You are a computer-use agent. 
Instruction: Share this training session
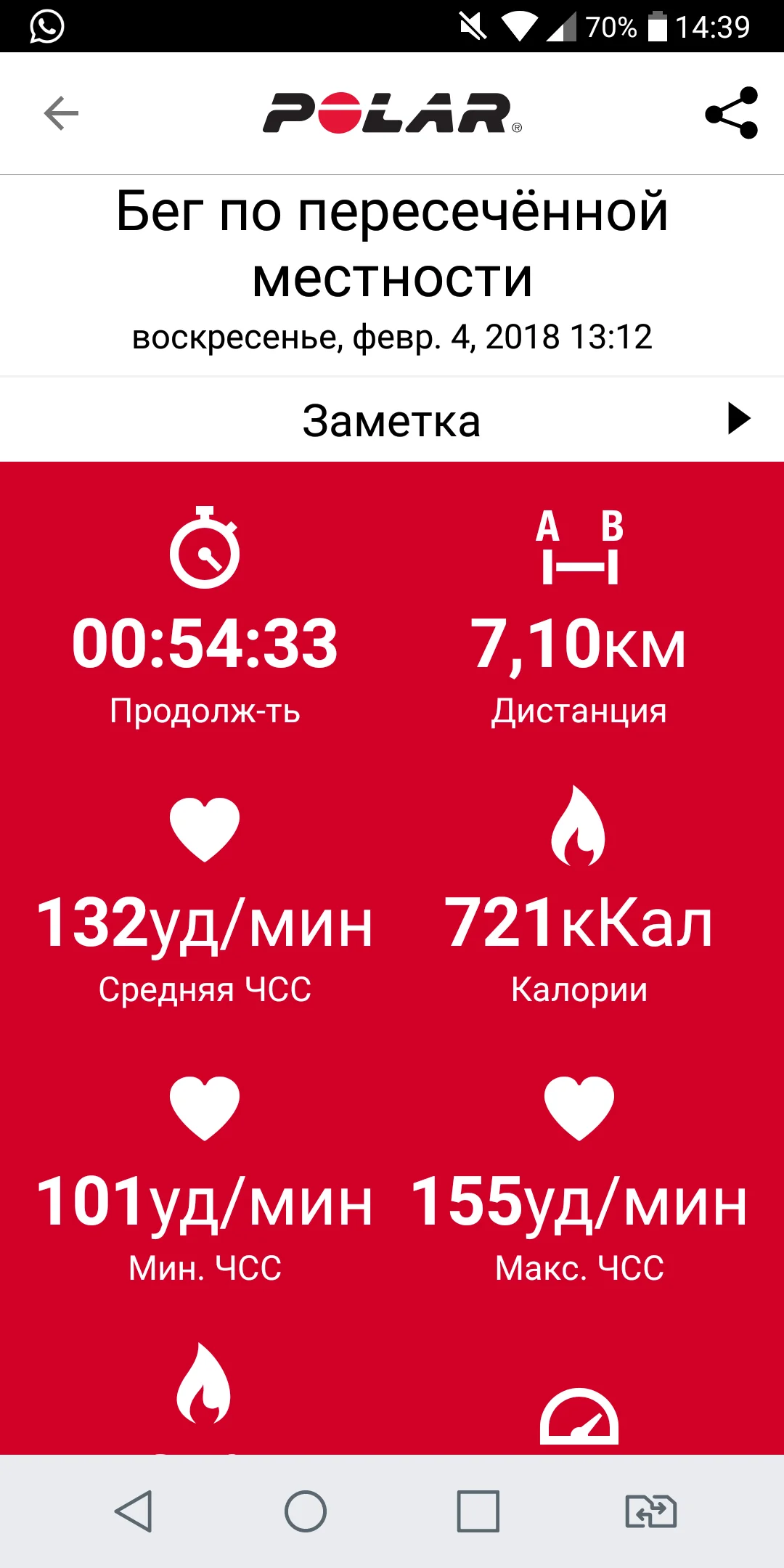(731, 113)
